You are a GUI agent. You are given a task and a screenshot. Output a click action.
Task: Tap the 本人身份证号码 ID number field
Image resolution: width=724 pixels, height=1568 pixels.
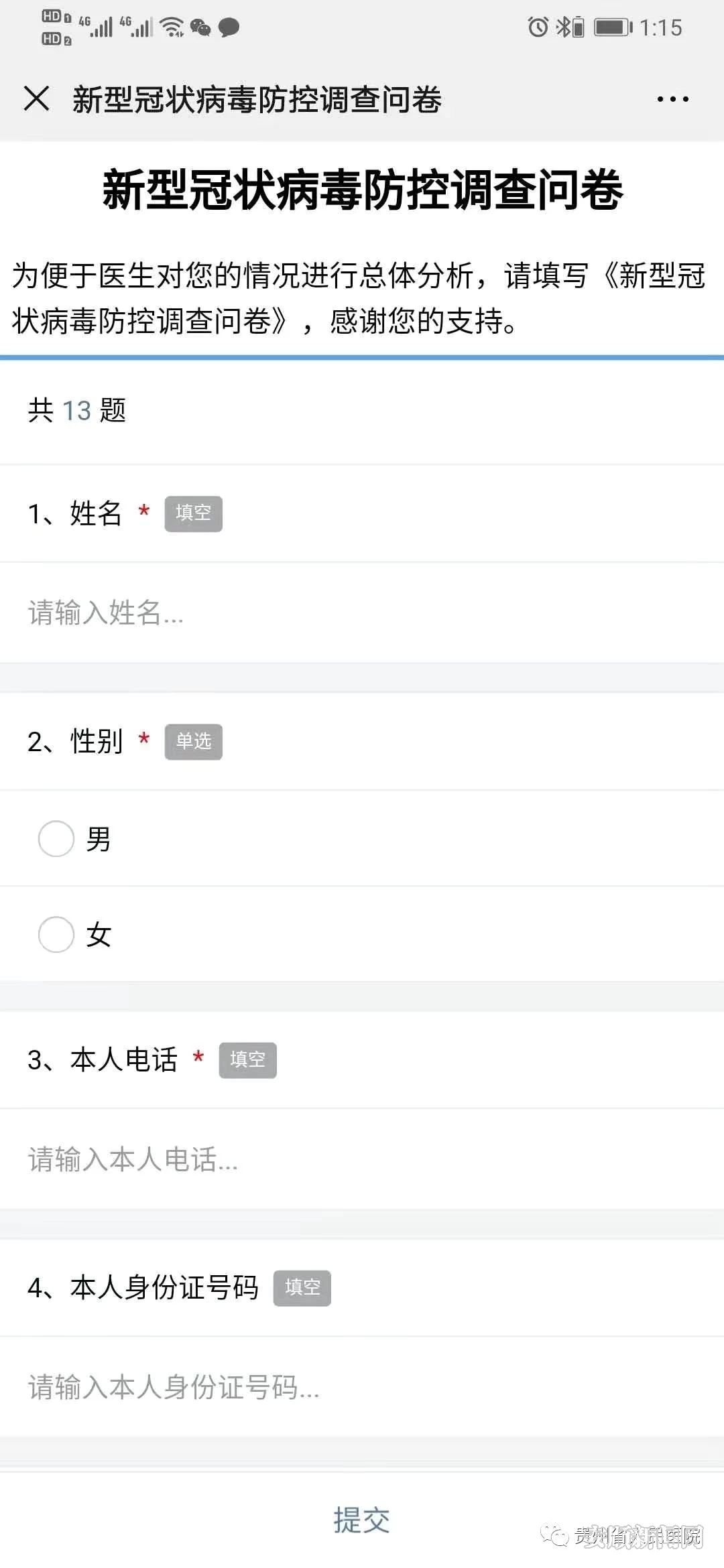(362, 1387)
